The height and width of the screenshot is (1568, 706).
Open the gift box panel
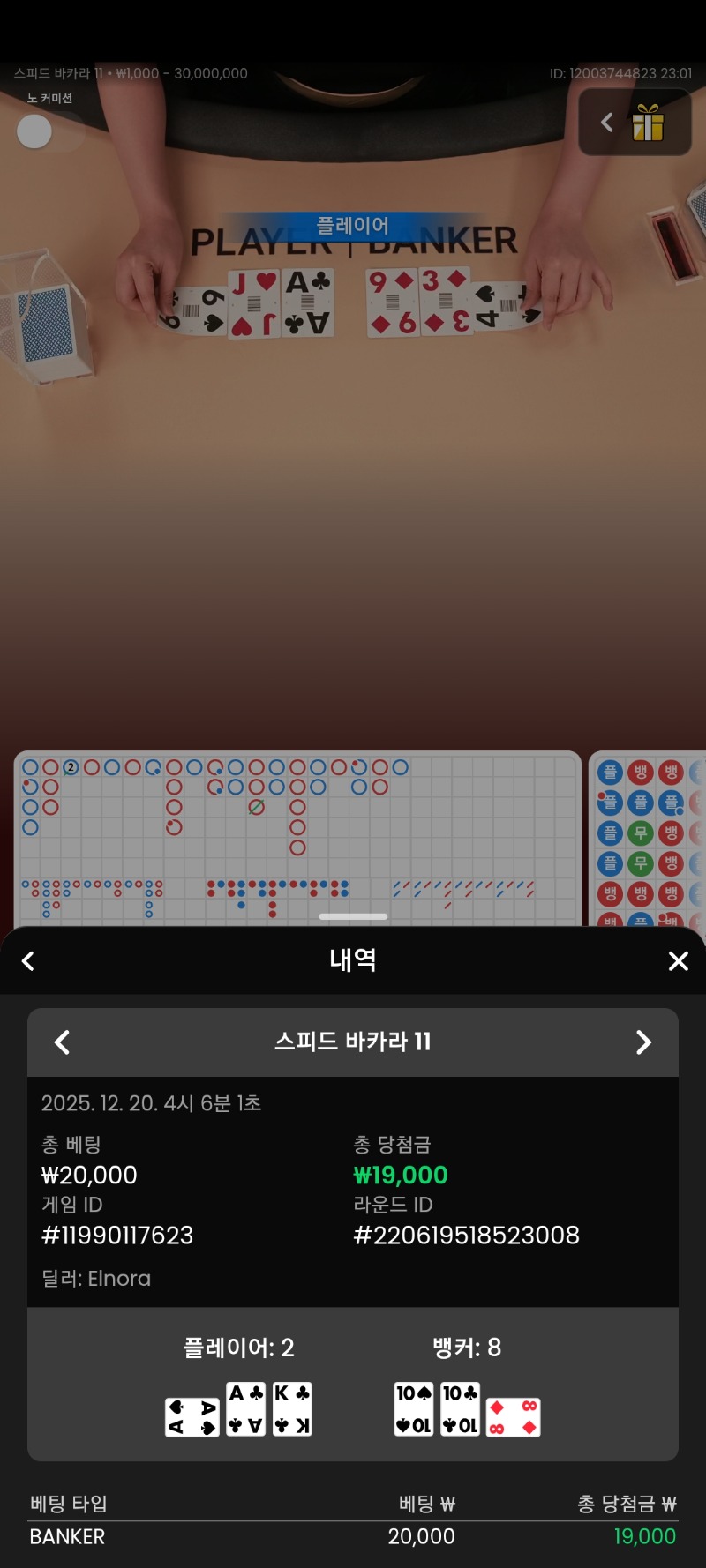647,123
